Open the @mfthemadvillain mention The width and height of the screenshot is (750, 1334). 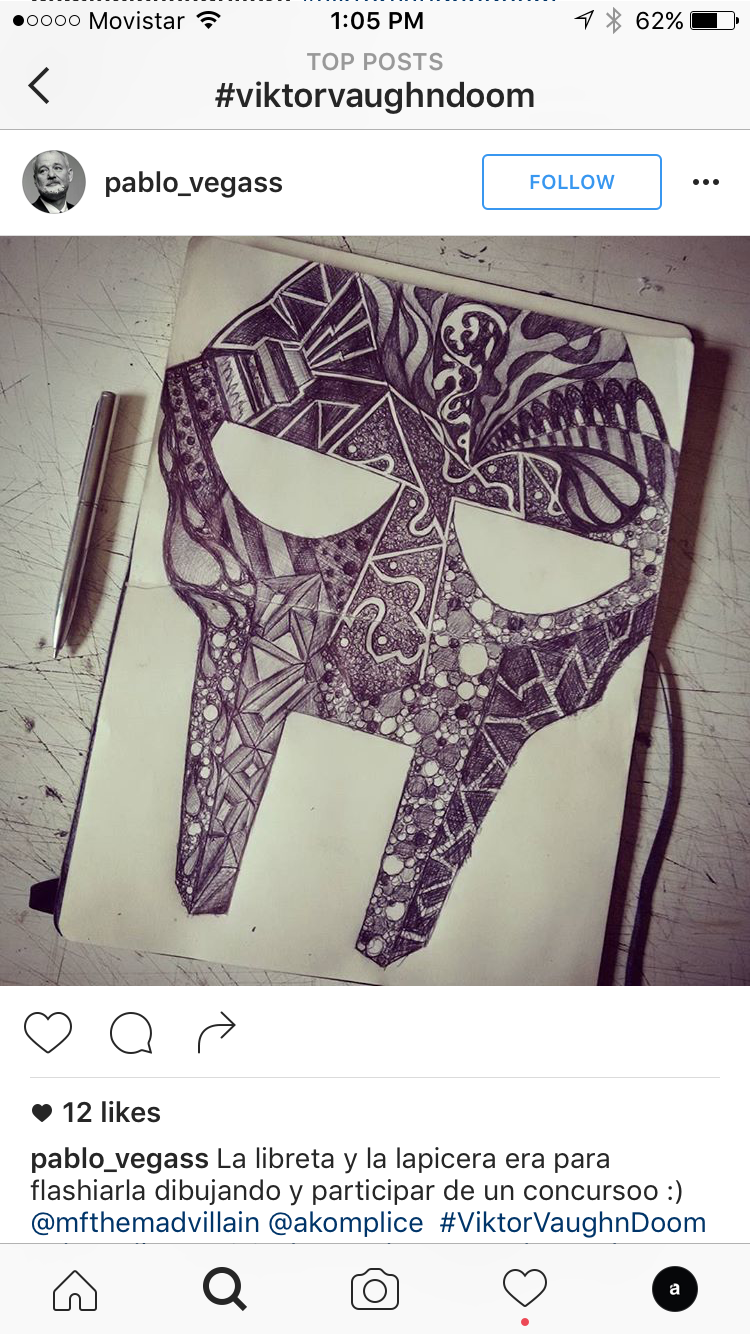(145, 1222)
